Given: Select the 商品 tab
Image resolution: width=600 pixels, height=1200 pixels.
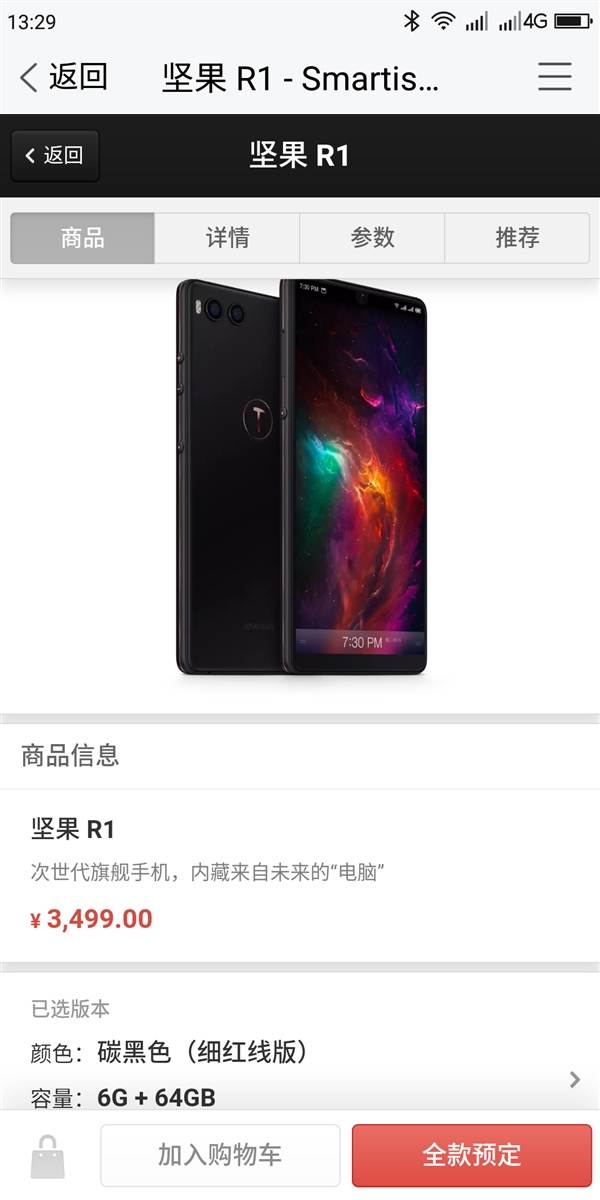Looking at the screenshot, I should (82, 237).
